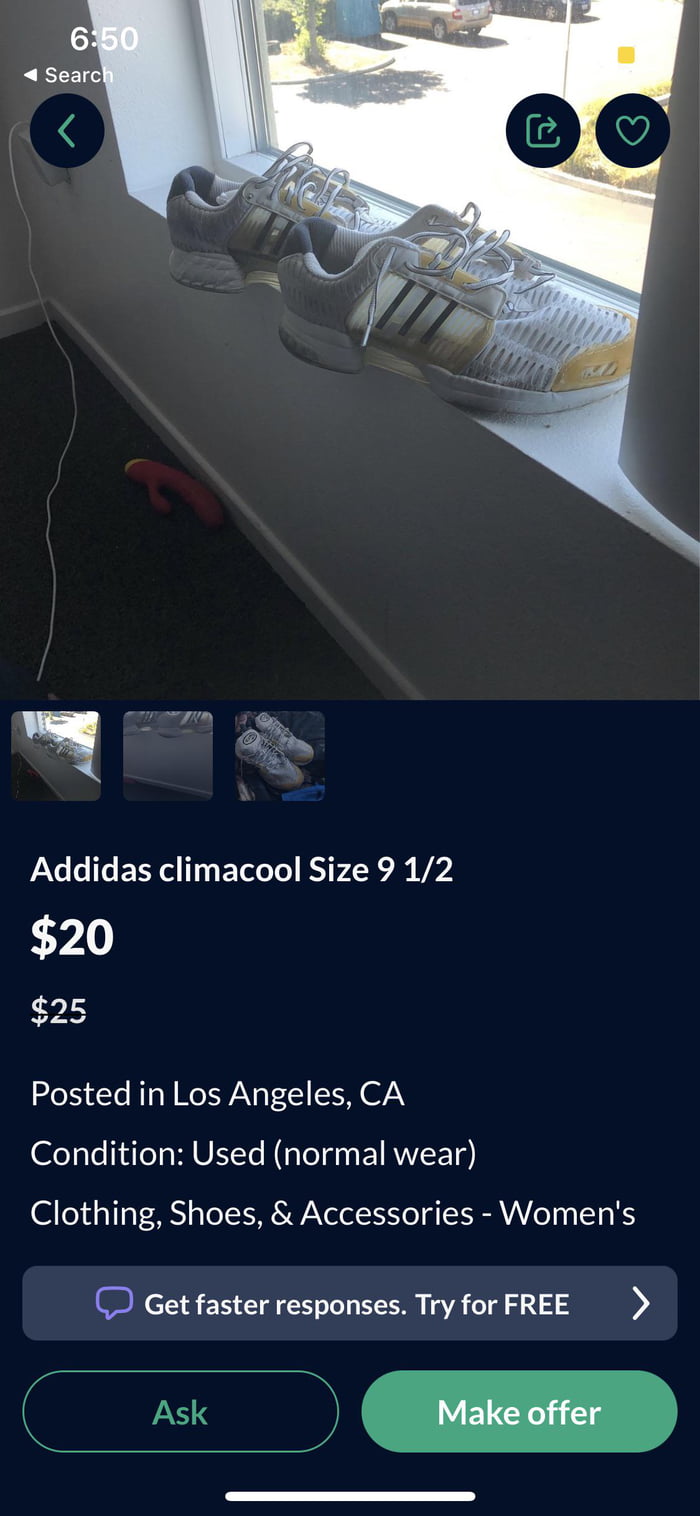
Task: Select the first photo thumbnail
Action: coord(56,756)
